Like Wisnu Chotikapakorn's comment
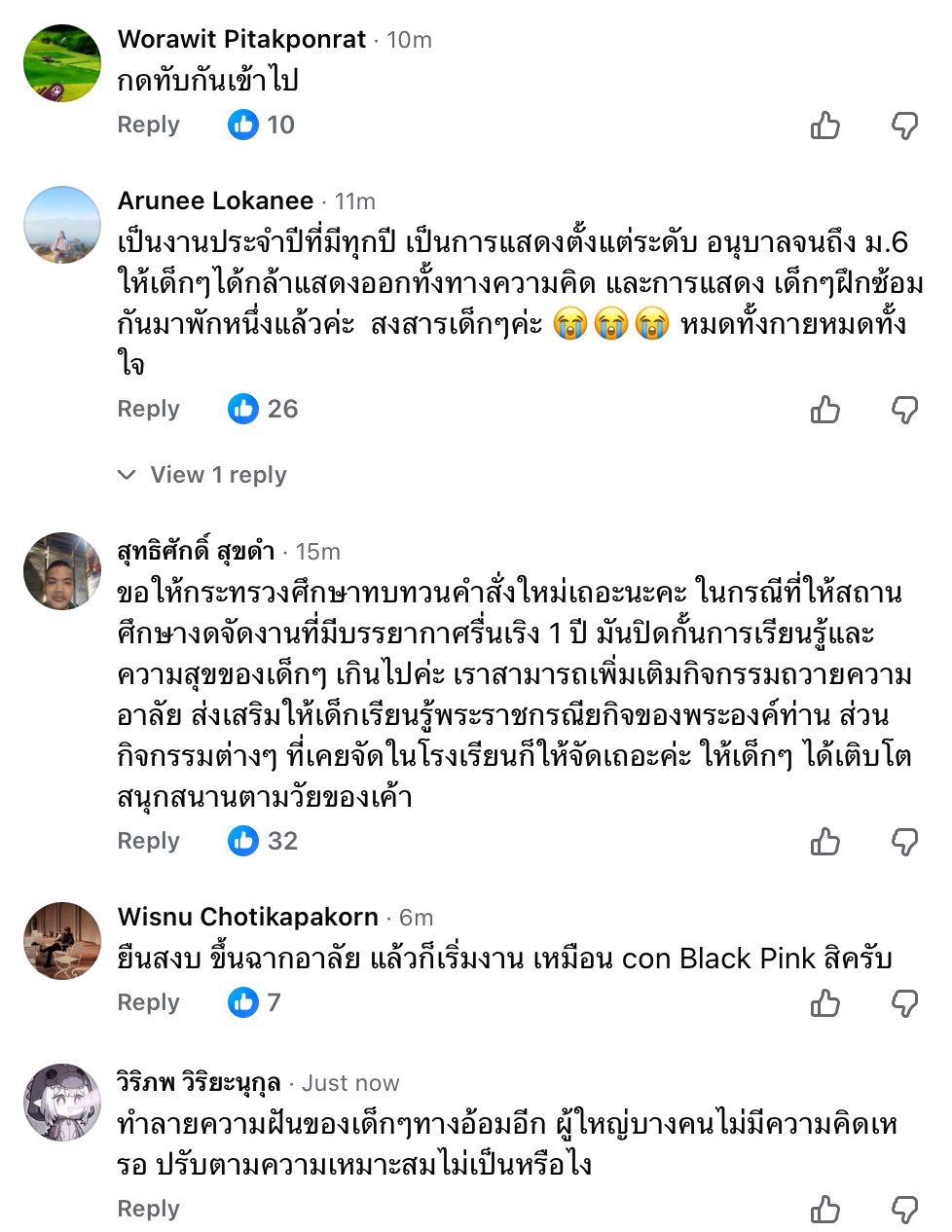 (824, 1003)
